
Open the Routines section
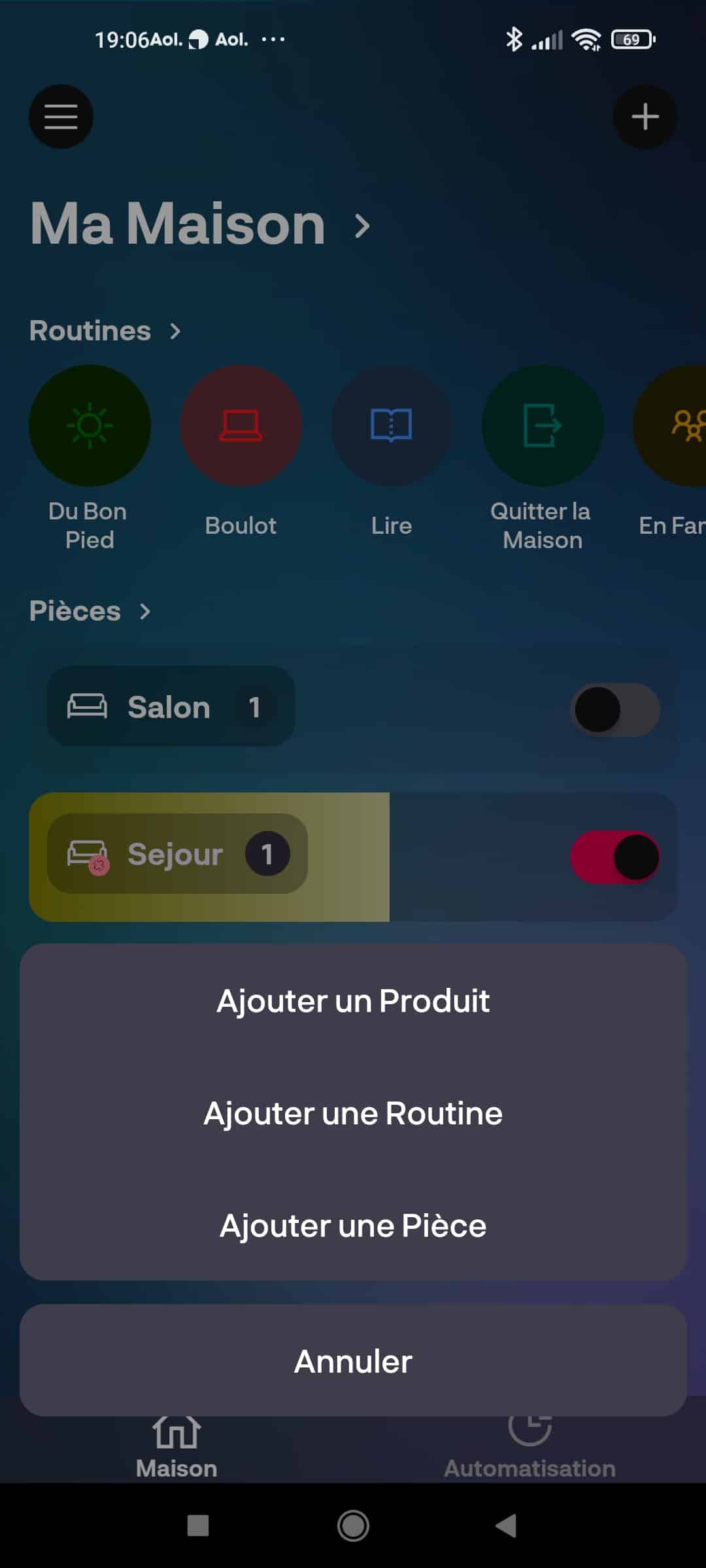tap(105, 331)
